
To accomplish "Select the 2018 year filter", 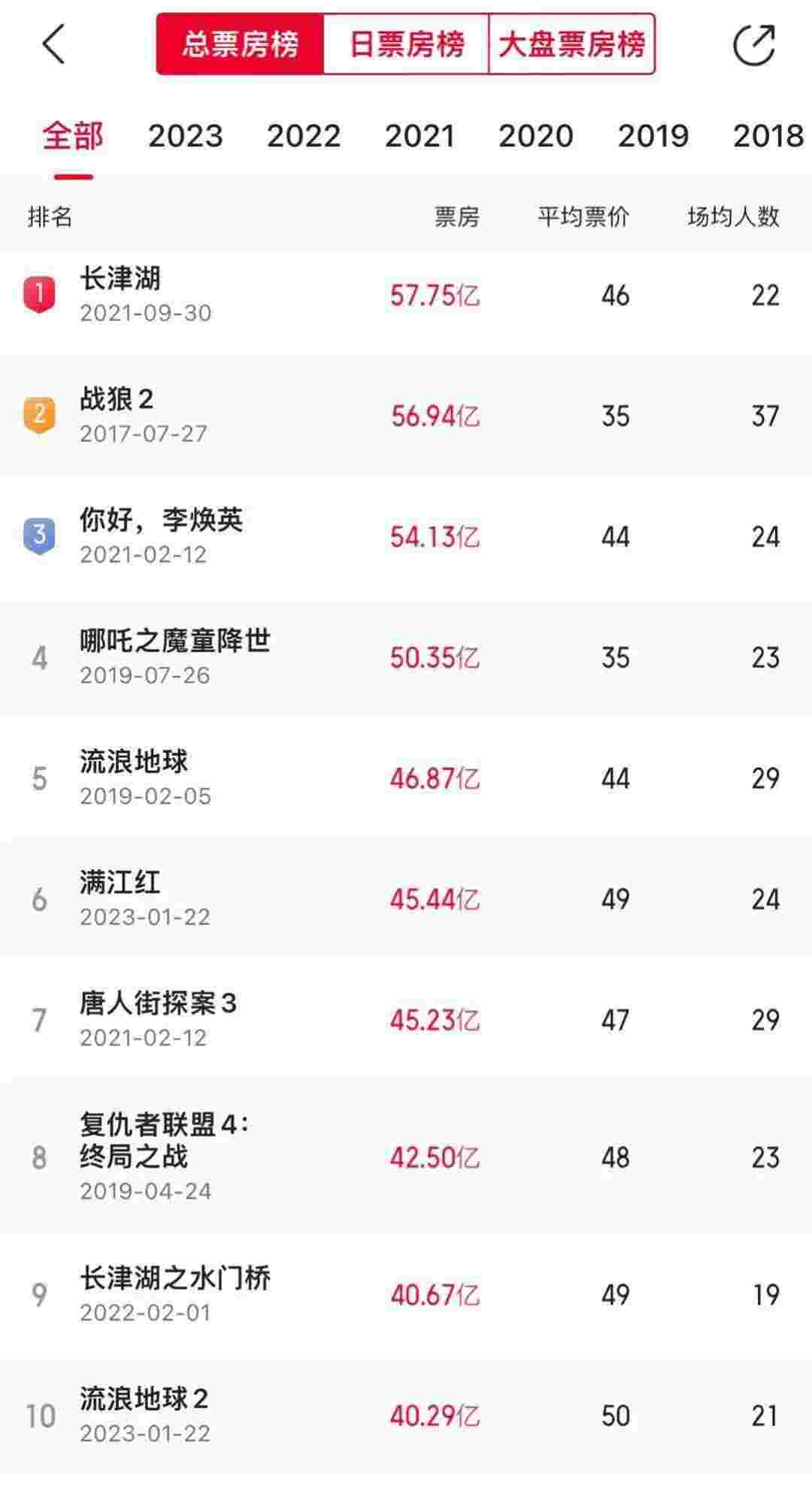I will click(768, 136).
